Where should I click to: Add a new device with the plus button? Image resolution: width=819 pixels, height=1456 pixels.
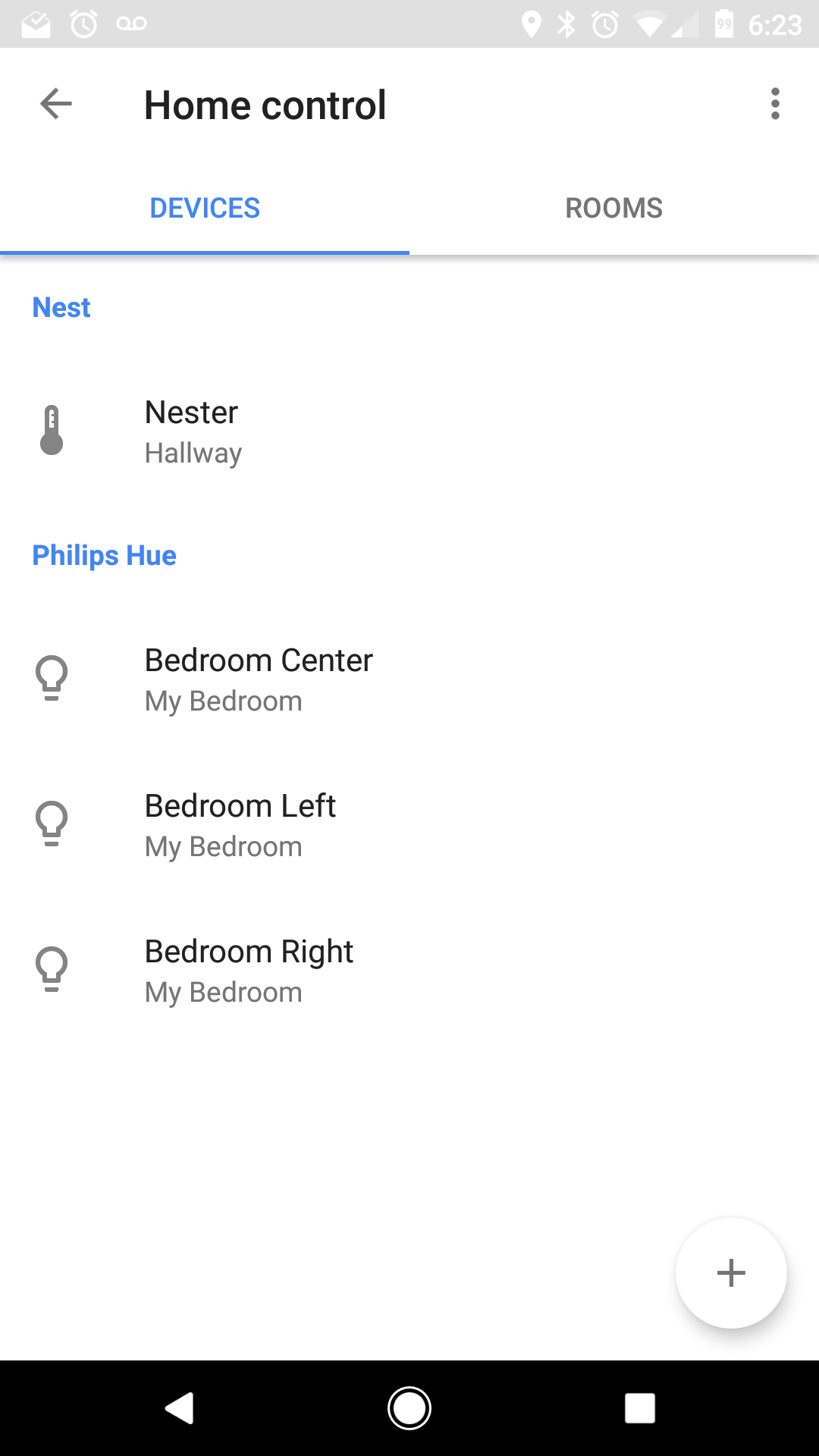point(731,1272)
